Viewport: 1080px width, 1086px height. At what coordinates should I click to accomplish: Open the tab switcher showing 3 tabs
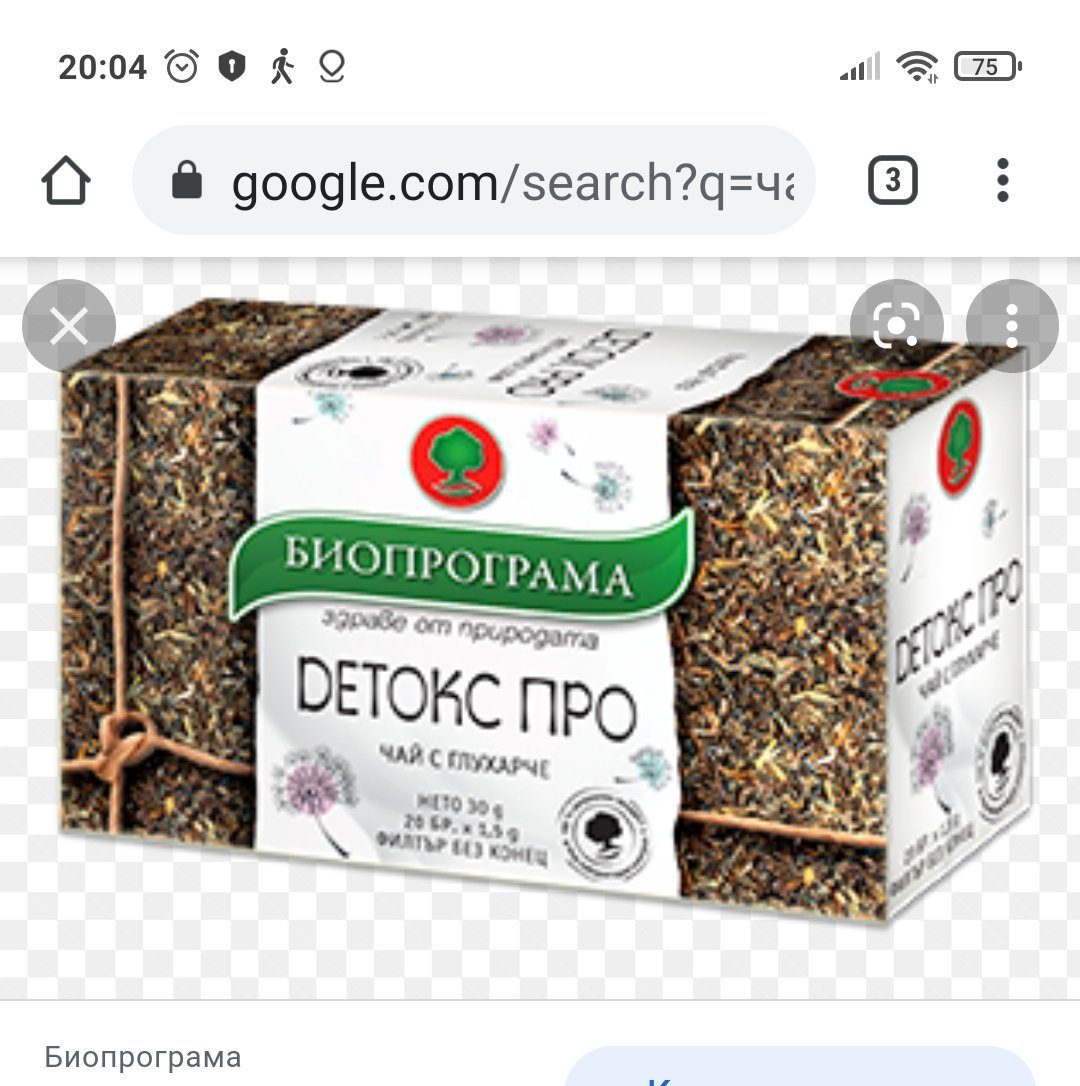click(x=892, y=181)
